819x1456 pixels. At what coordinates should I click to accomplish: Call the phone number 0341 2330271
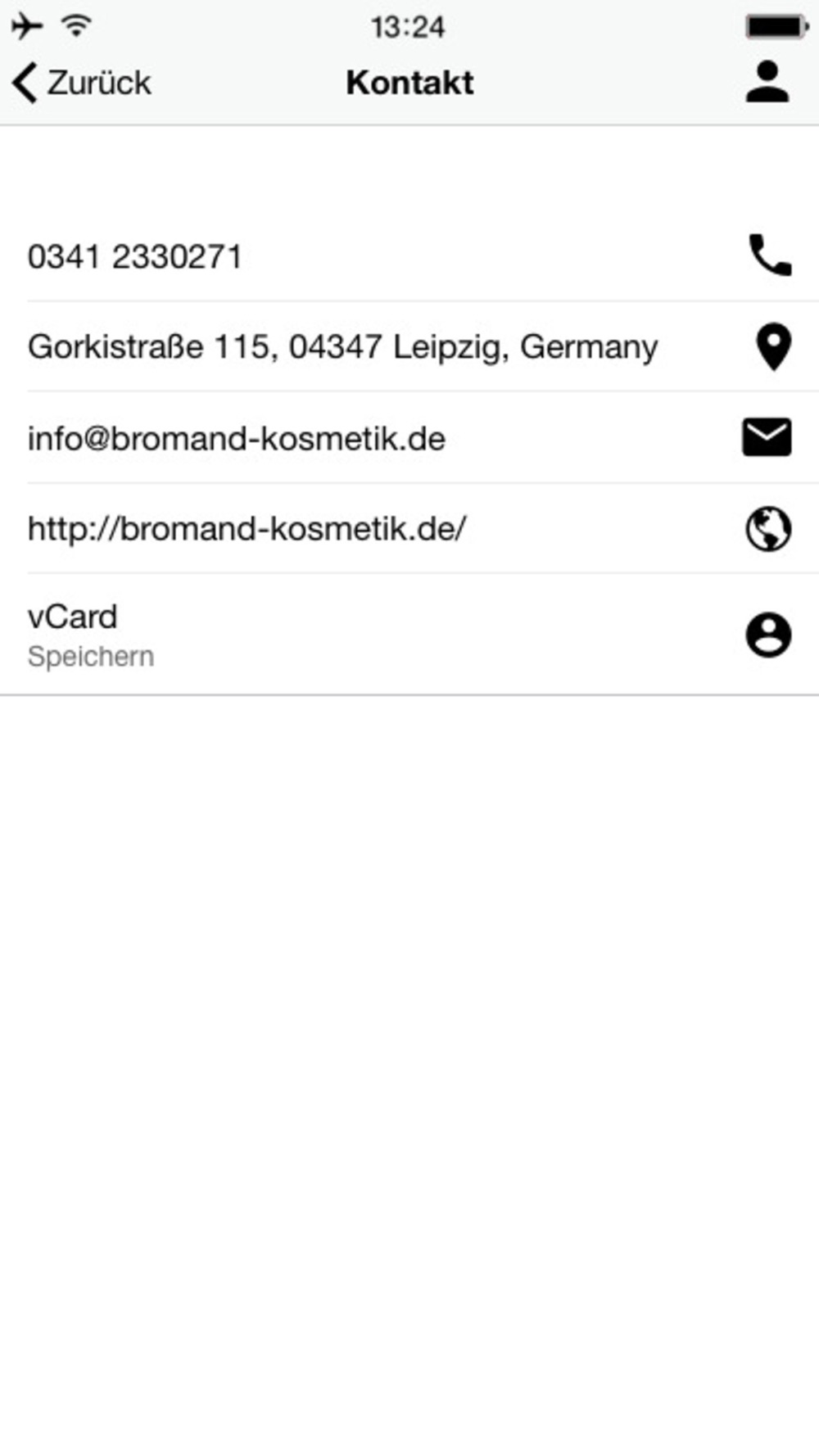[x=409, y=256]
